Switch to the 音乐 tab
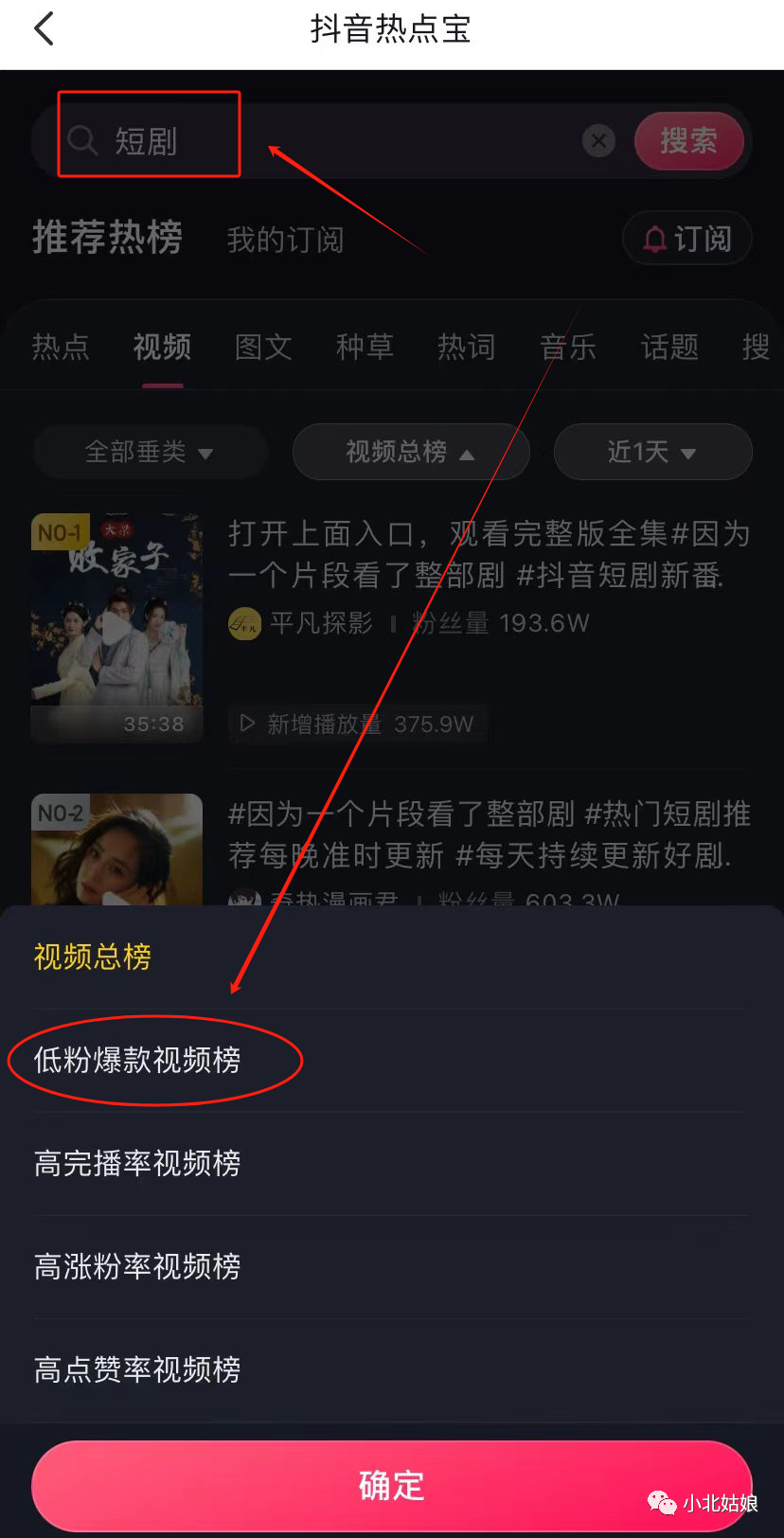The width and height of the screenshot is (784, 1538). pyautogui.click(x=568, y=348)
